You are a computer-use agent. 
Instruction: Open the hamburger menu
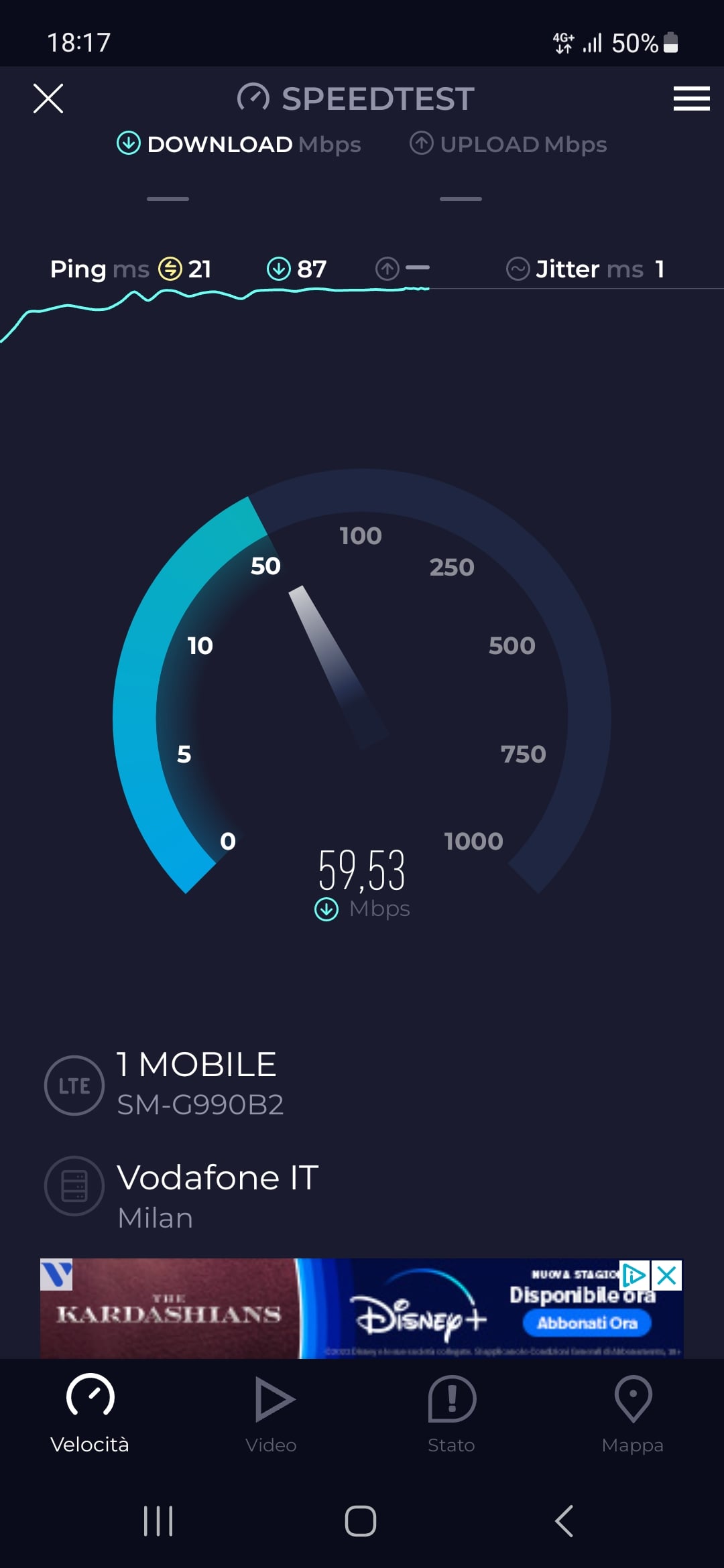pos(691,99)
